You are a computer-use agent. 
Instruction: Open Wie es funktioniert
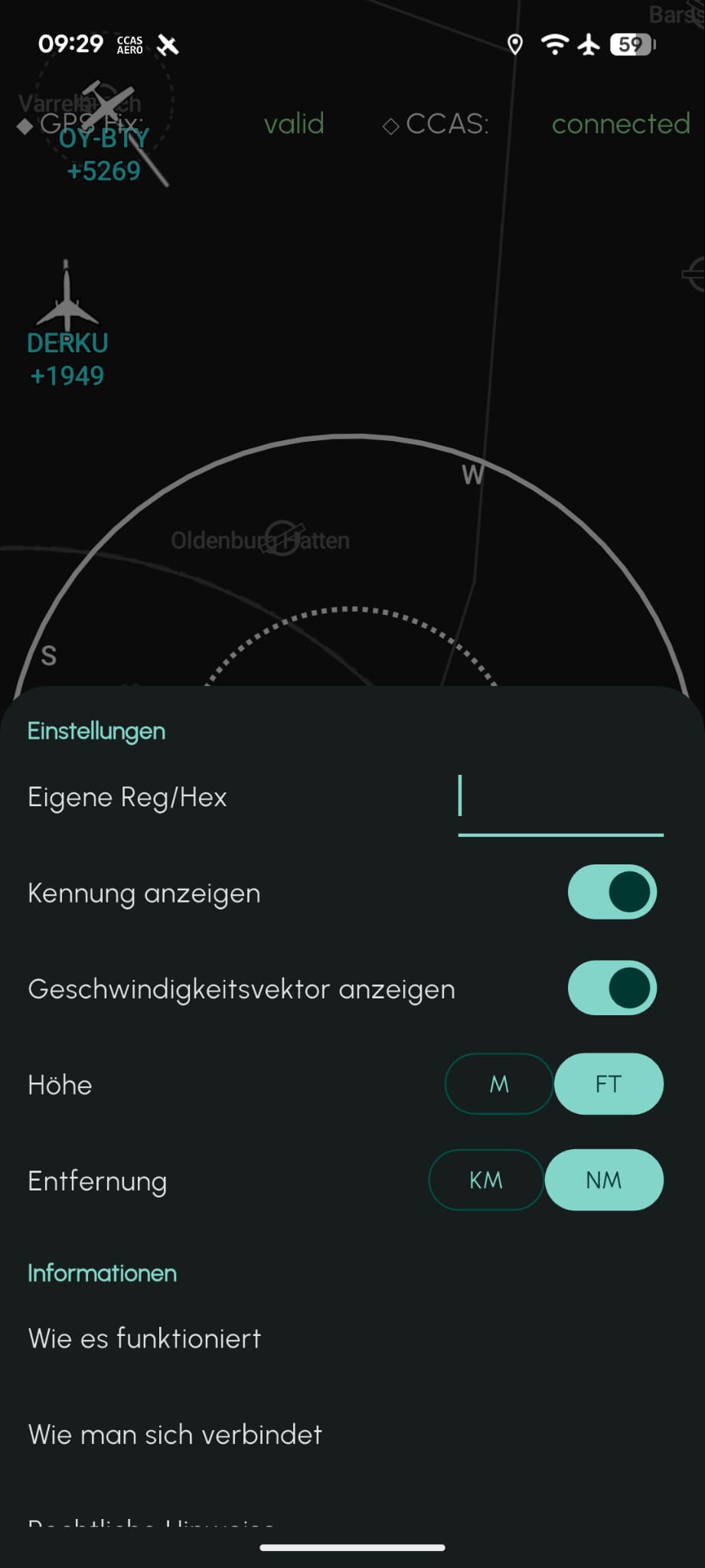click(x=145, y=1338)
